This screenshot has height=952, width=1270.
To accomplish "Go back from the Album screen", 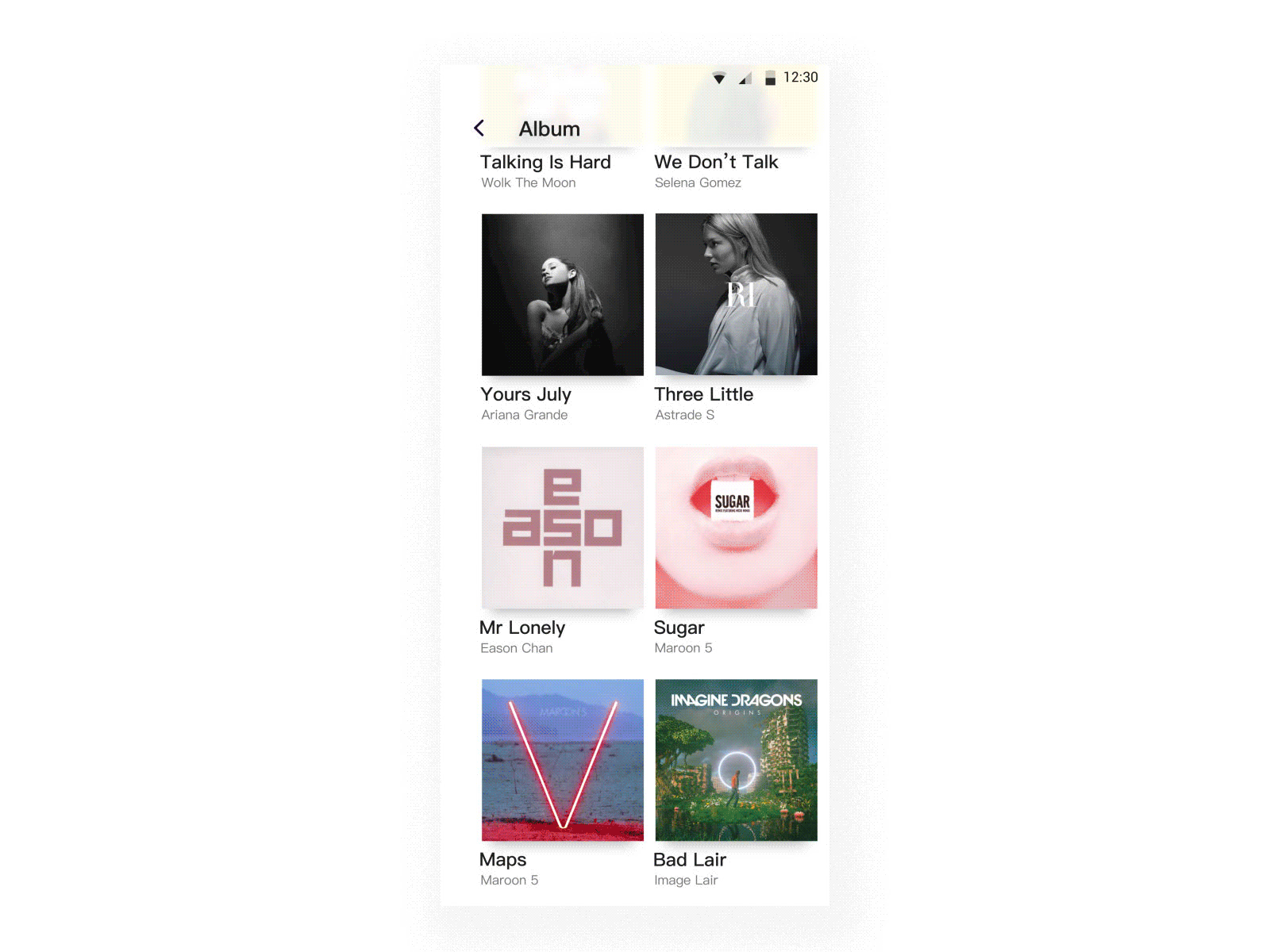I will [x=479, y=128].
